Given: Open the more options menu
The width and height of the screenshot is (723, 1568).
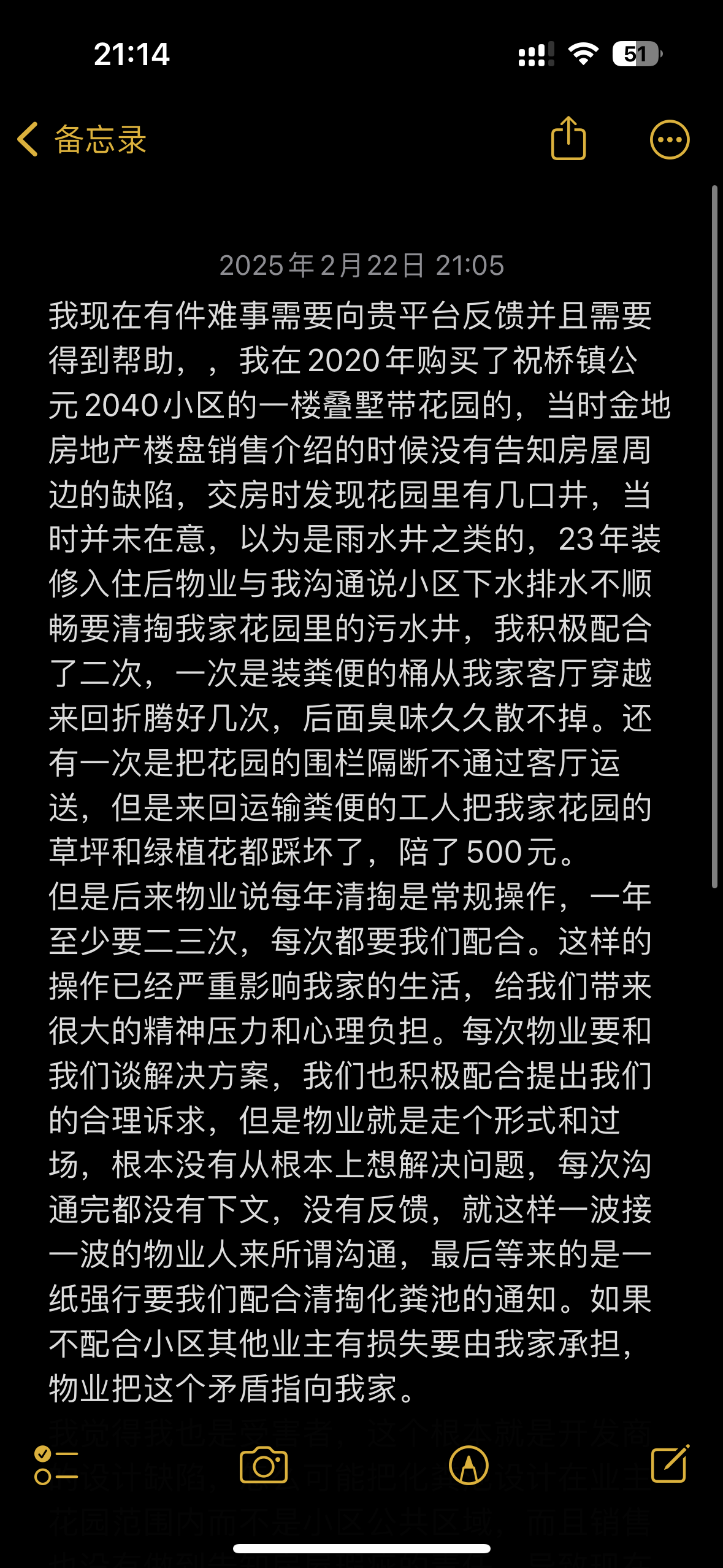Looking at the screenshot, I should pyautogui.click(x=669, y=139).
